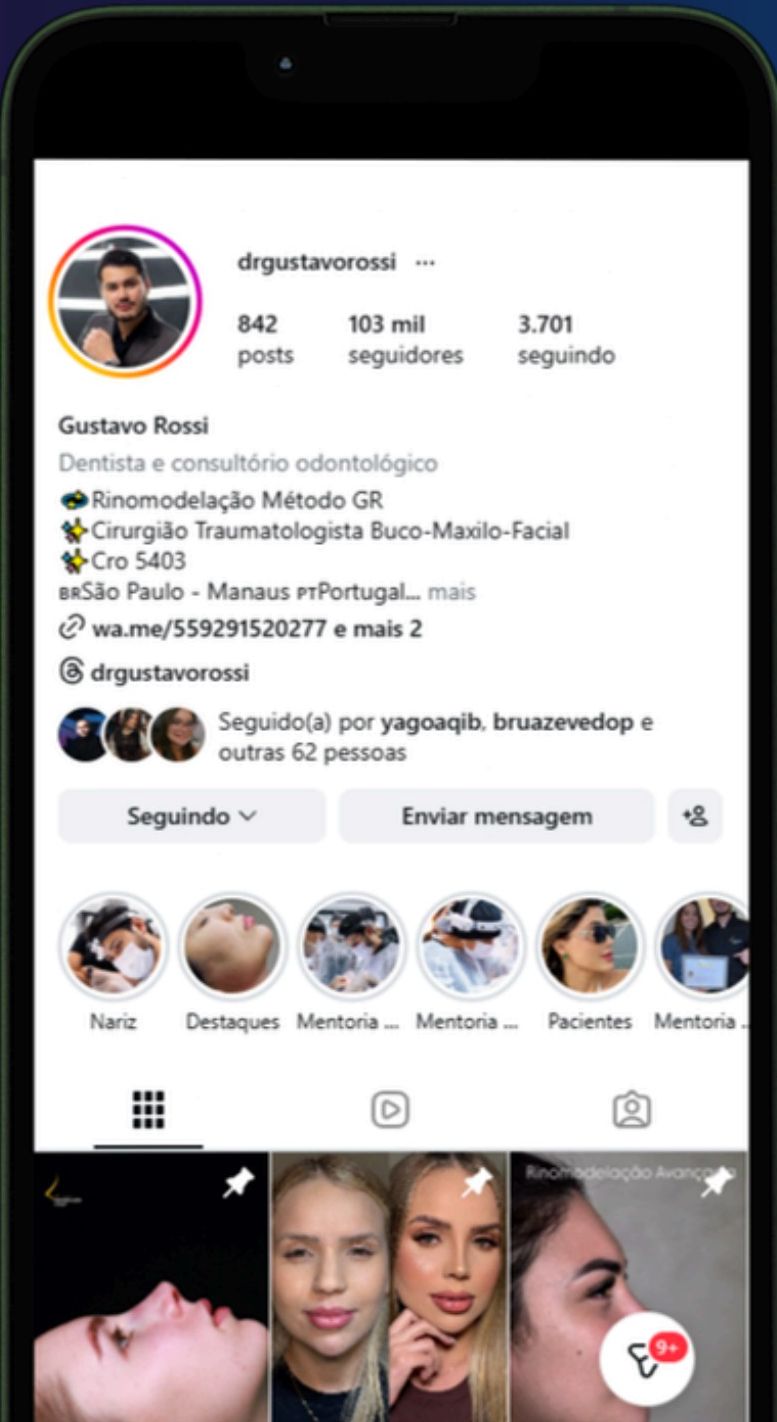Switch to the Reels tab
The image size is (777, 1422).
pos(390,1110)
